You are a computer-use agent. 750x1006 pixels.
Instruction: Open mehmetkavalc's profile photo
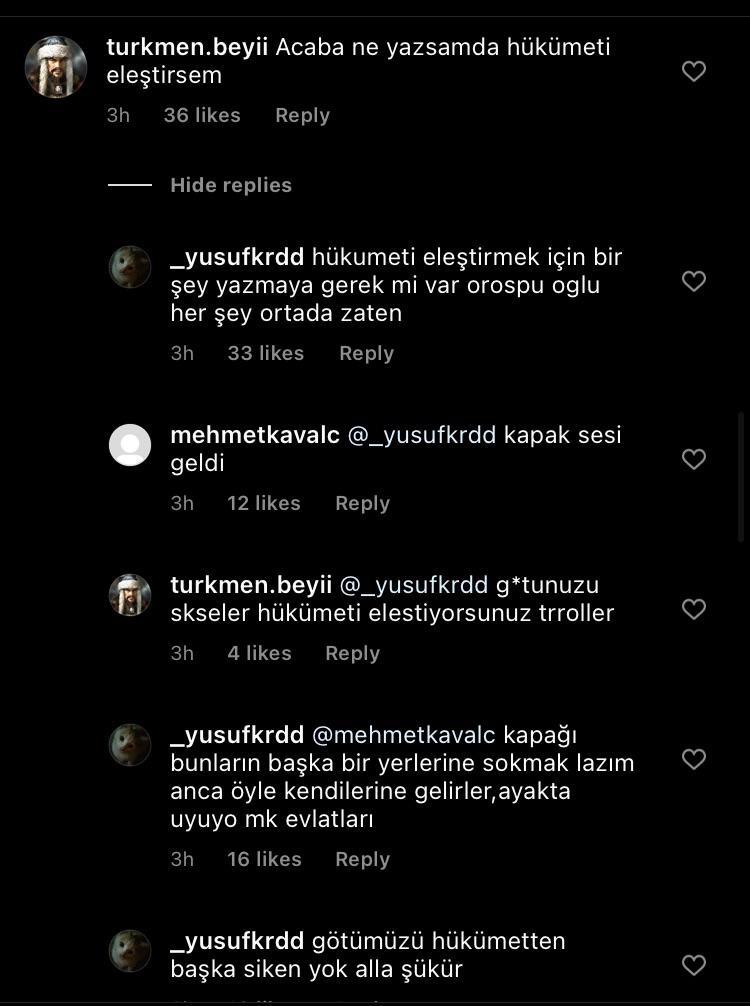[x=130, y=444]
